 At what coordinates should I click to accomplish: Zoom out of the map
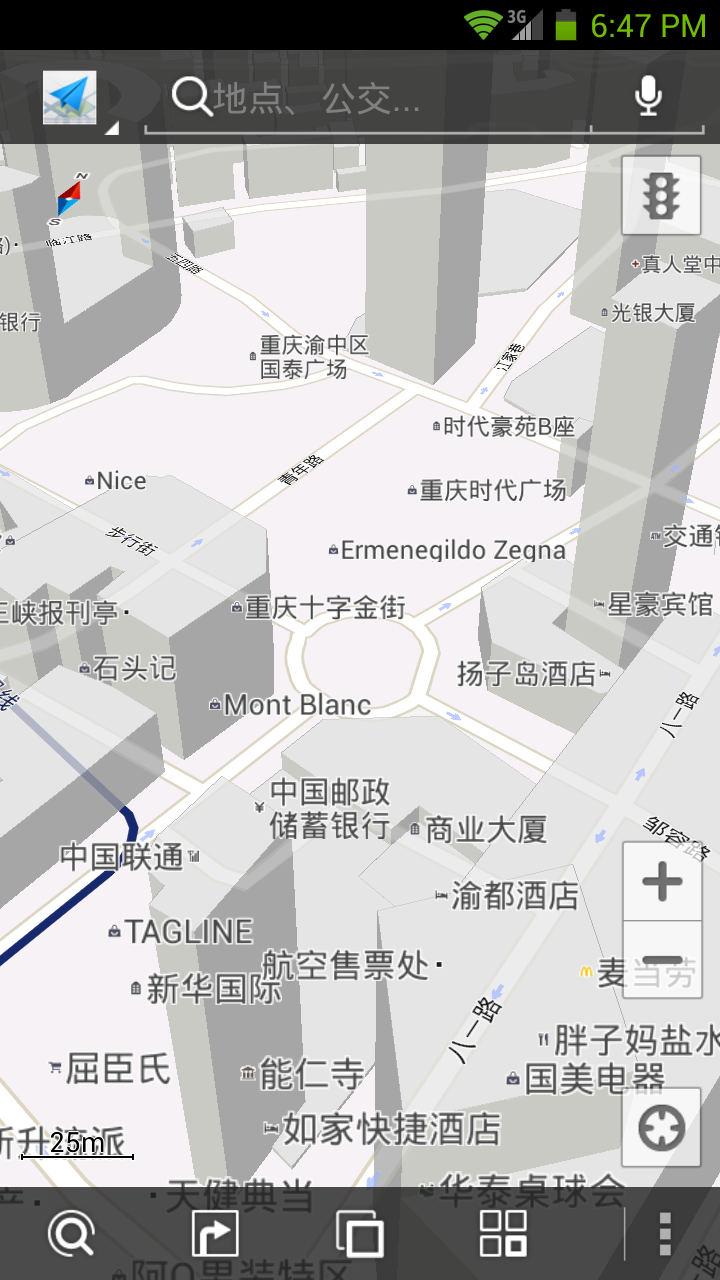click(x=661, y=959)
